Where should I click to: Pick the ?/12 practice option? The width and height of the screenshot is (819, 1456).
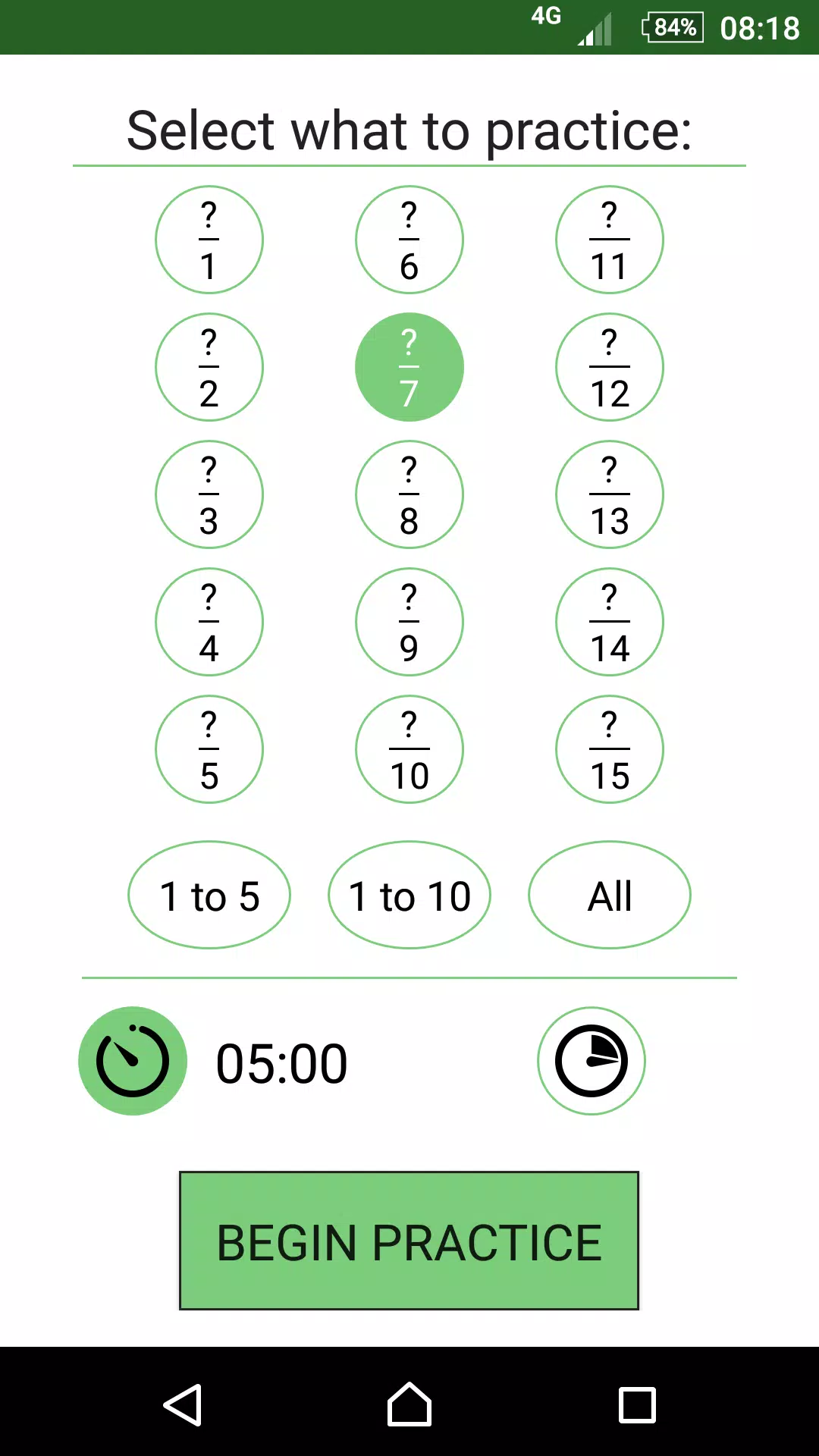coord(610,367)
